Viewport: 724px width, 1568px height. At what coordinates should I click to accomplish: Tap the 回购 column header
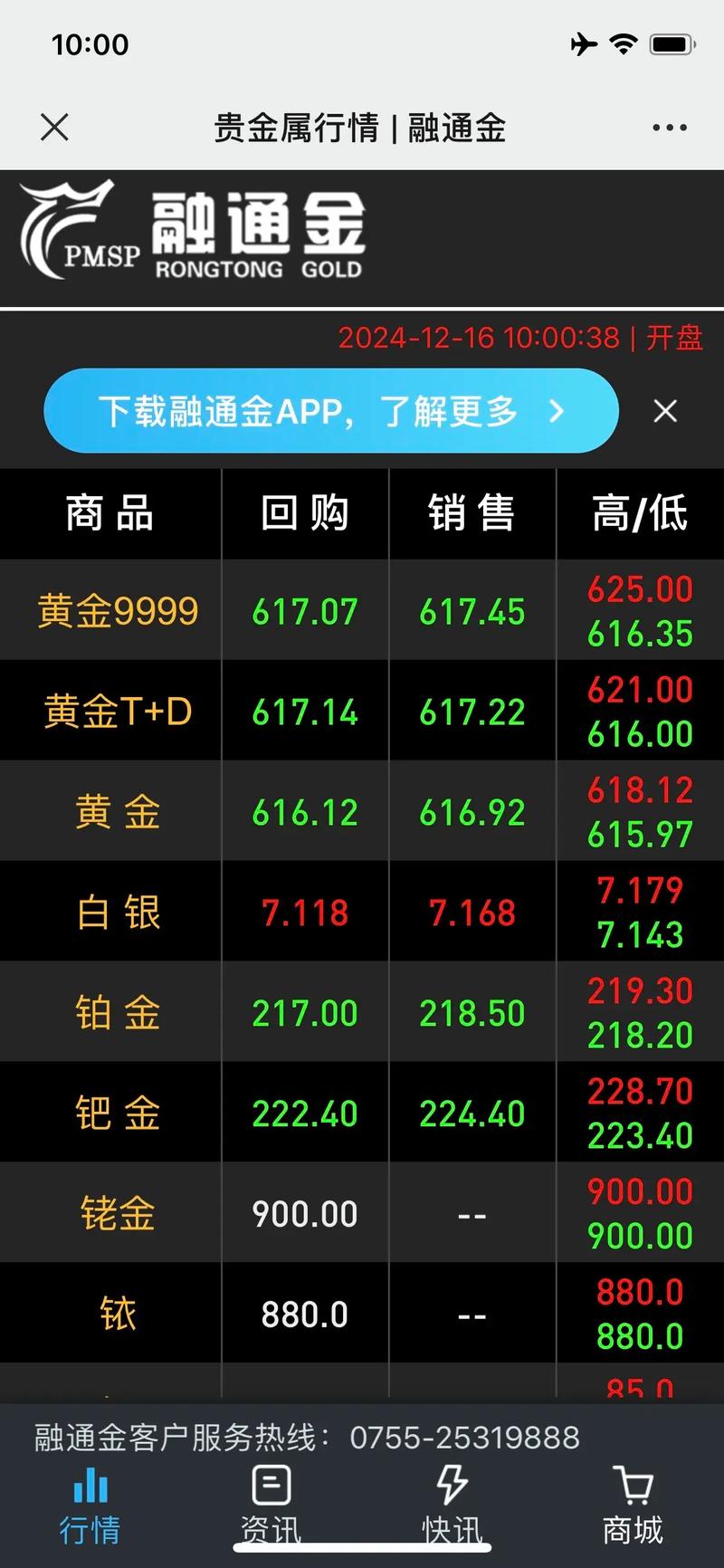pos(304,513)
